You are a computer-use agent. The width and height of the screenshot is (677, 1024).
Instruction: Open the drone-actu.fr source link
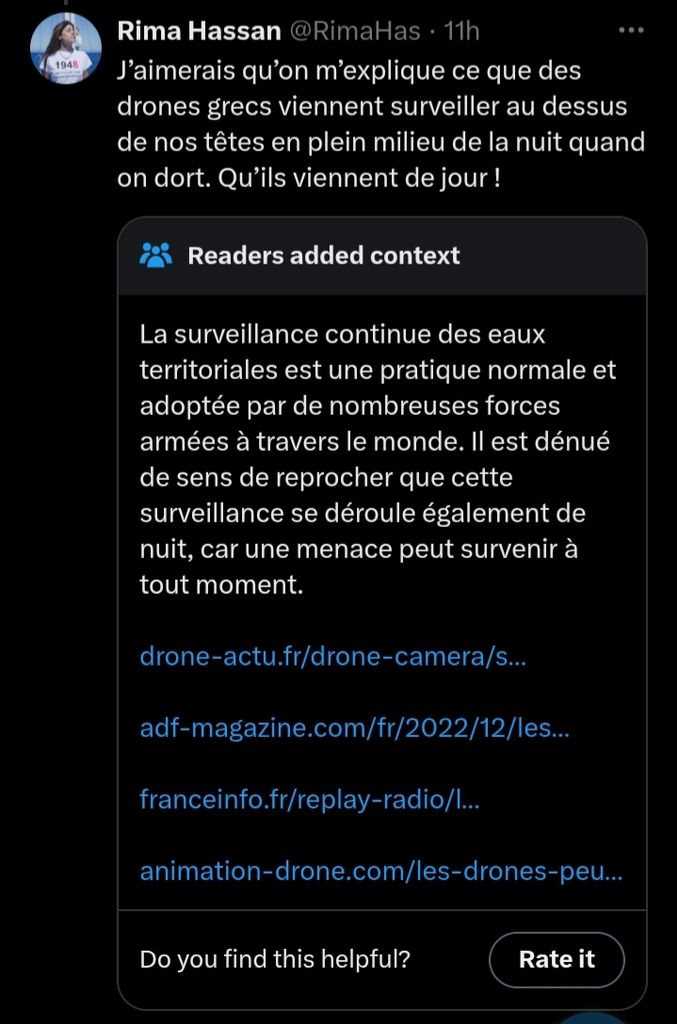(334, 657)
